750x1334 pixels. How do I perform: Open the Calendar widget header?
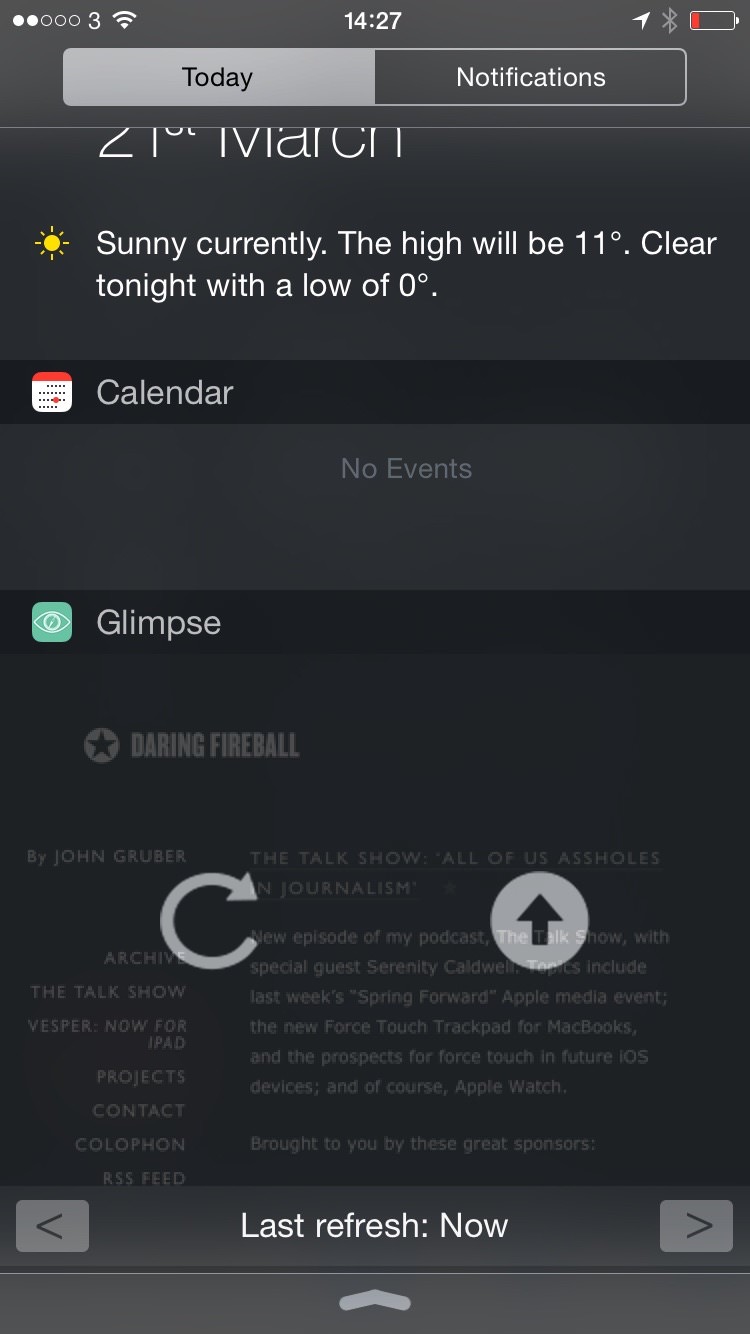[375, 392]
